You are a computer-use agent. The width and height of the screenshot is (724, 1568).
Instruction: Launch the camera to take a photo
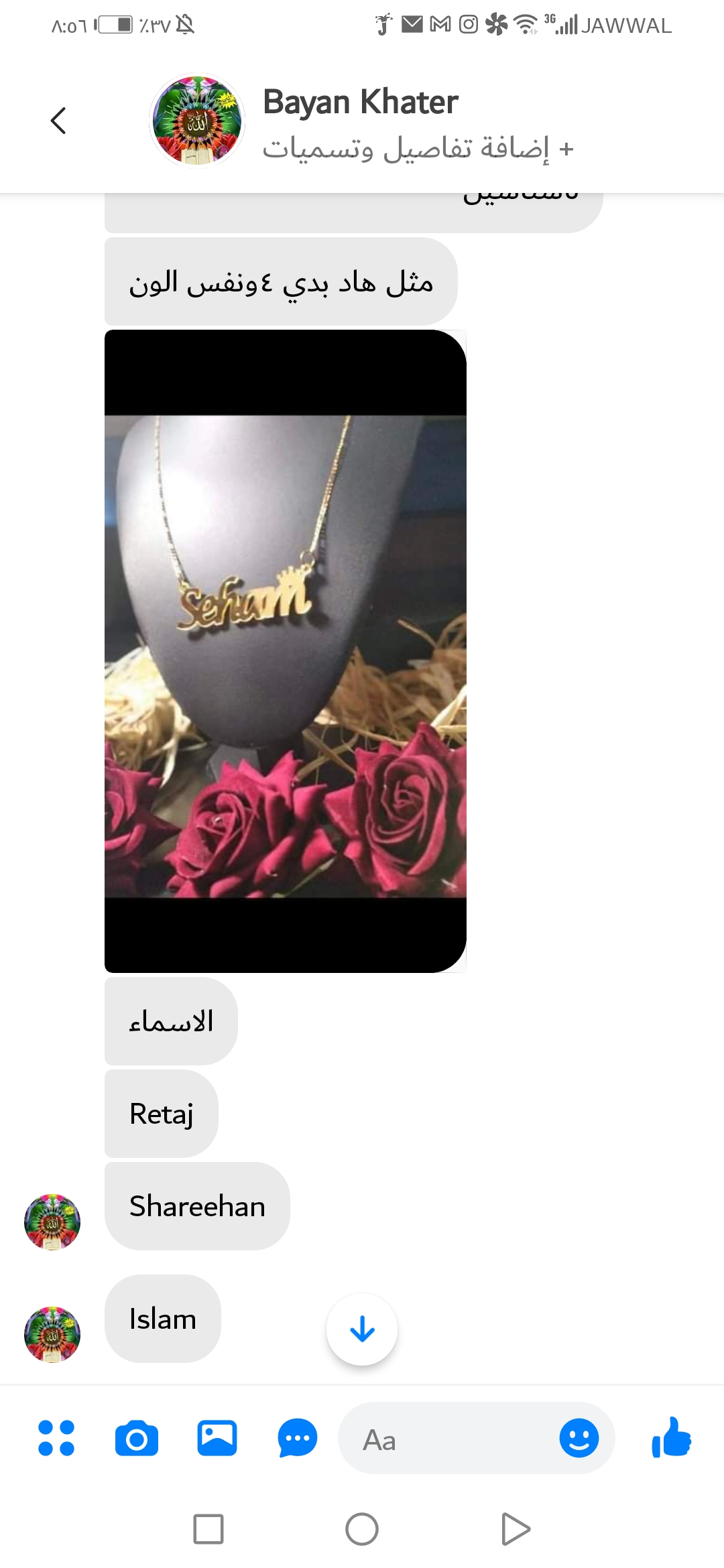[137, 1438]
